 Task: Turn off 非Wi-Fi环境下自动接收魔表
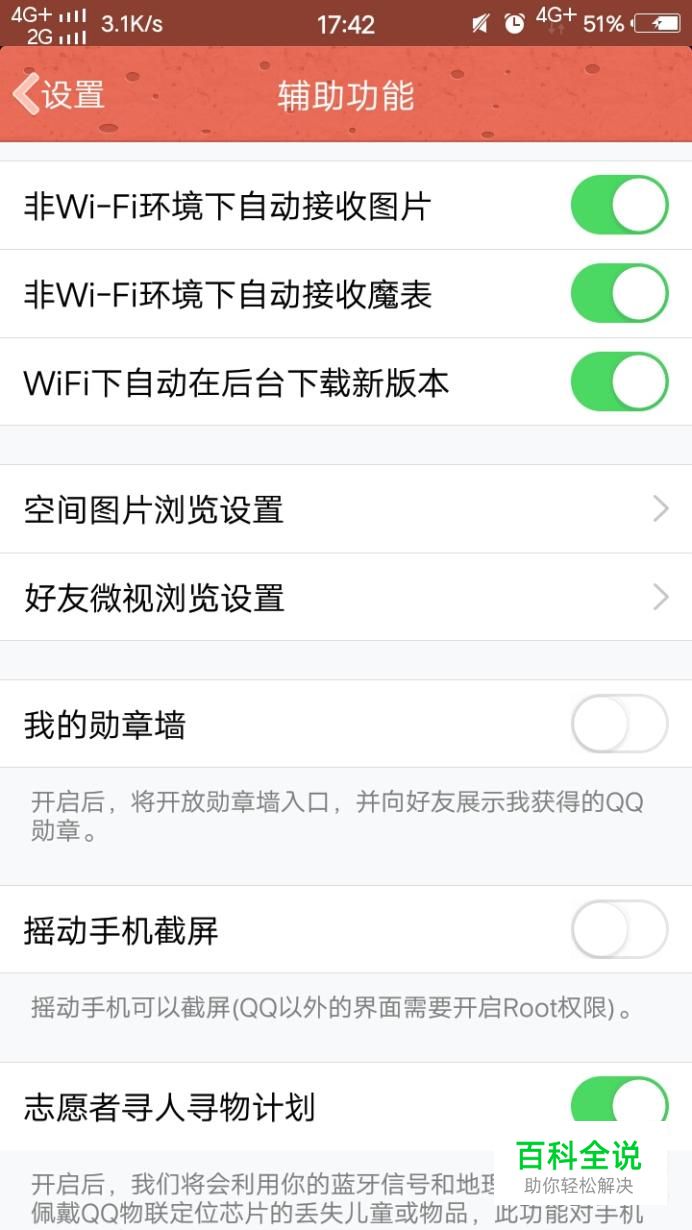coord(619,293)
